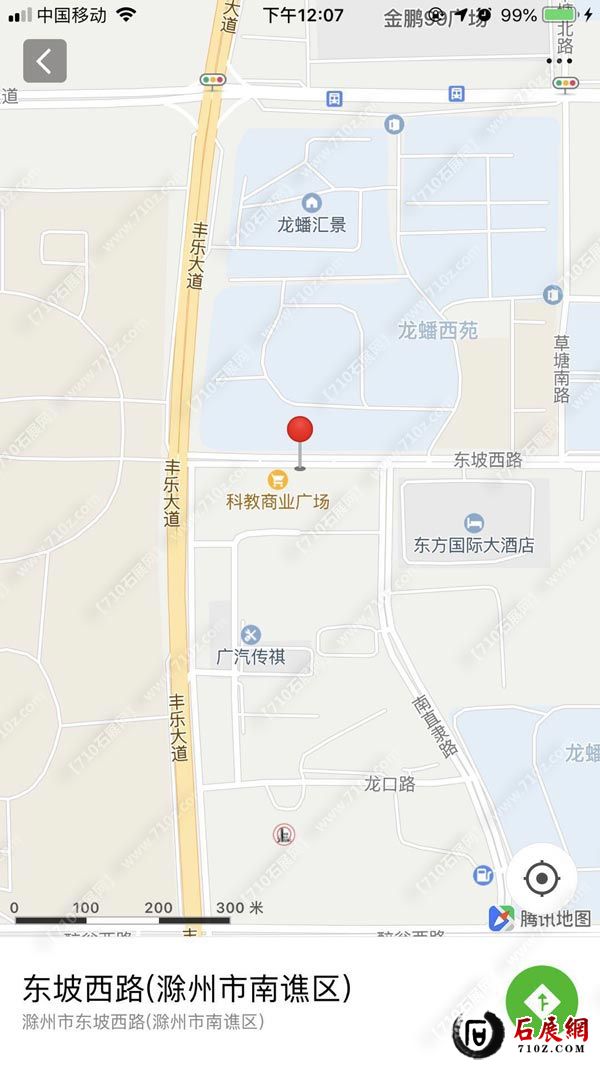
Task: Open the three-dot more options menu
Action: point(559,61)
